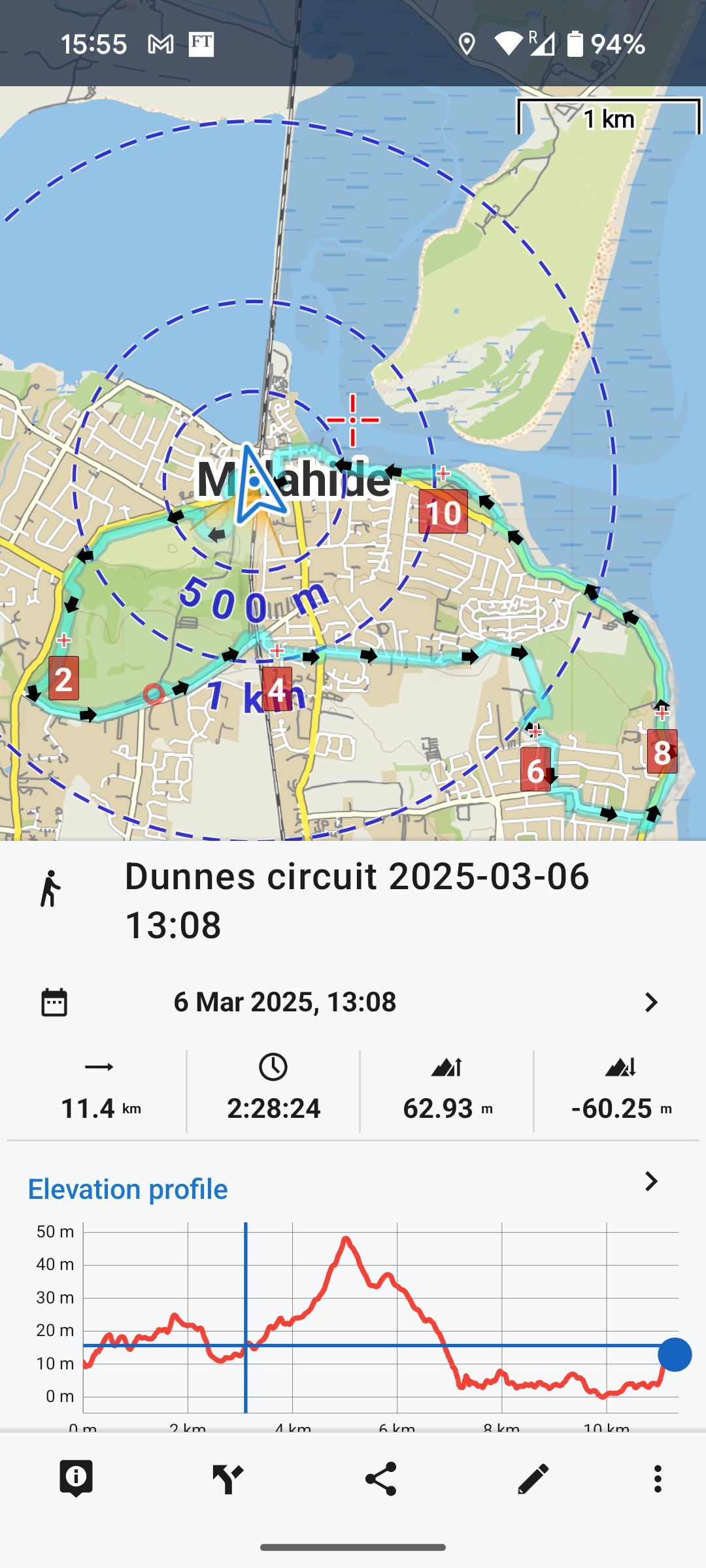Edit the track with pencil icon
Viewport: 706px width, 1568px height.
(533, 1478)
